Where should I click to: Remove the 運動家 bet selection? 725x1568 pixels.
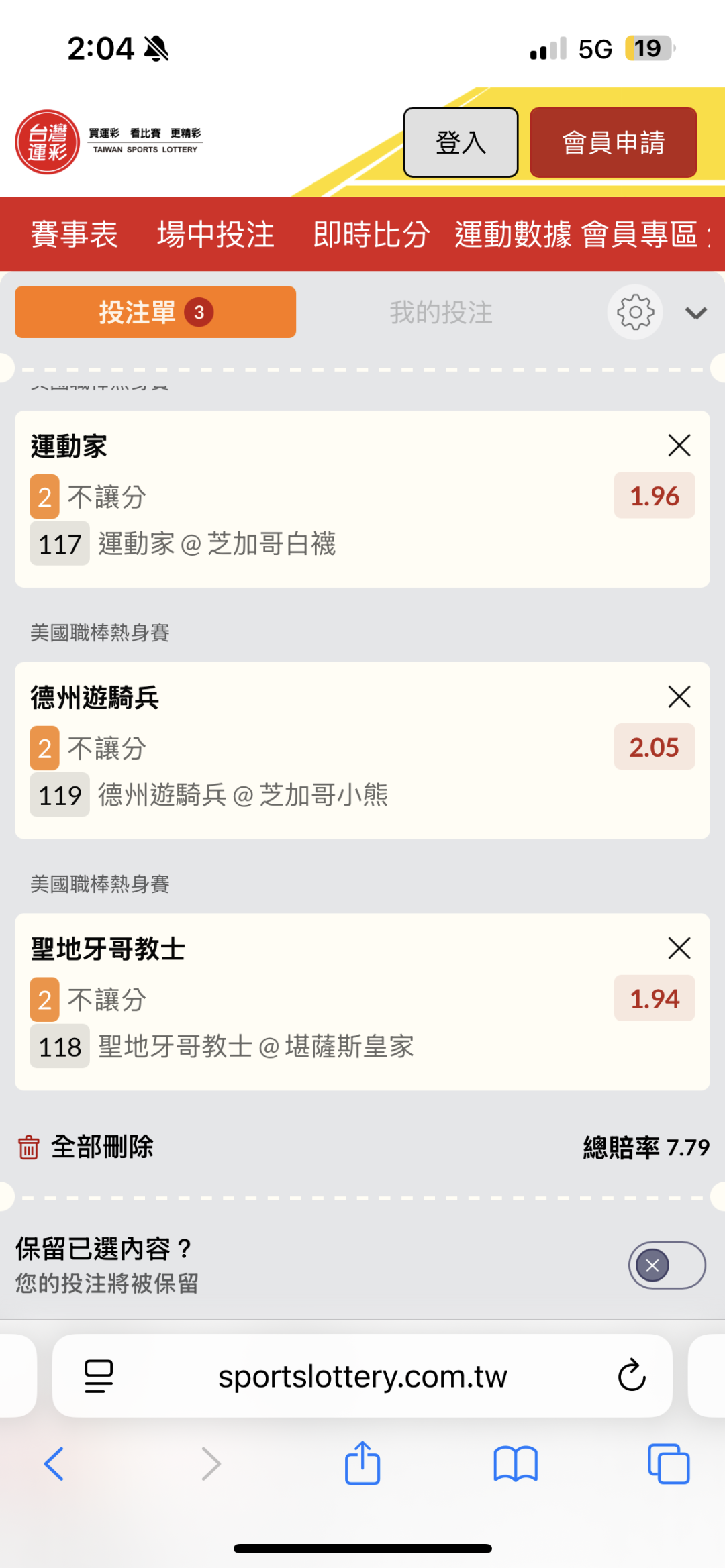pyautogui.click(x=679, y=446)
